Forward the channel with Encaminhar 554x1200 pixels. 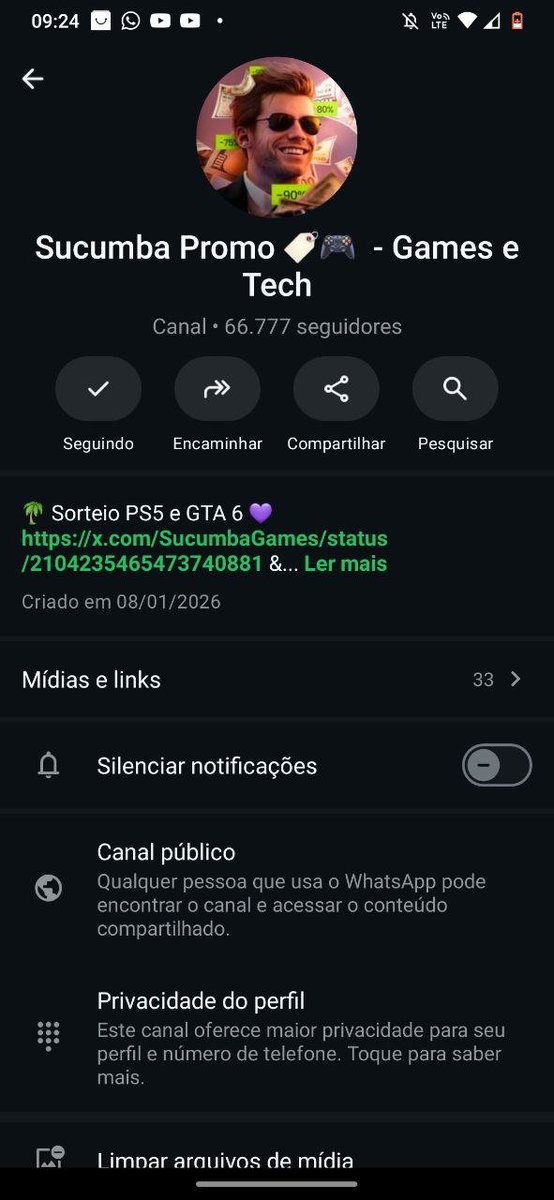217,389
